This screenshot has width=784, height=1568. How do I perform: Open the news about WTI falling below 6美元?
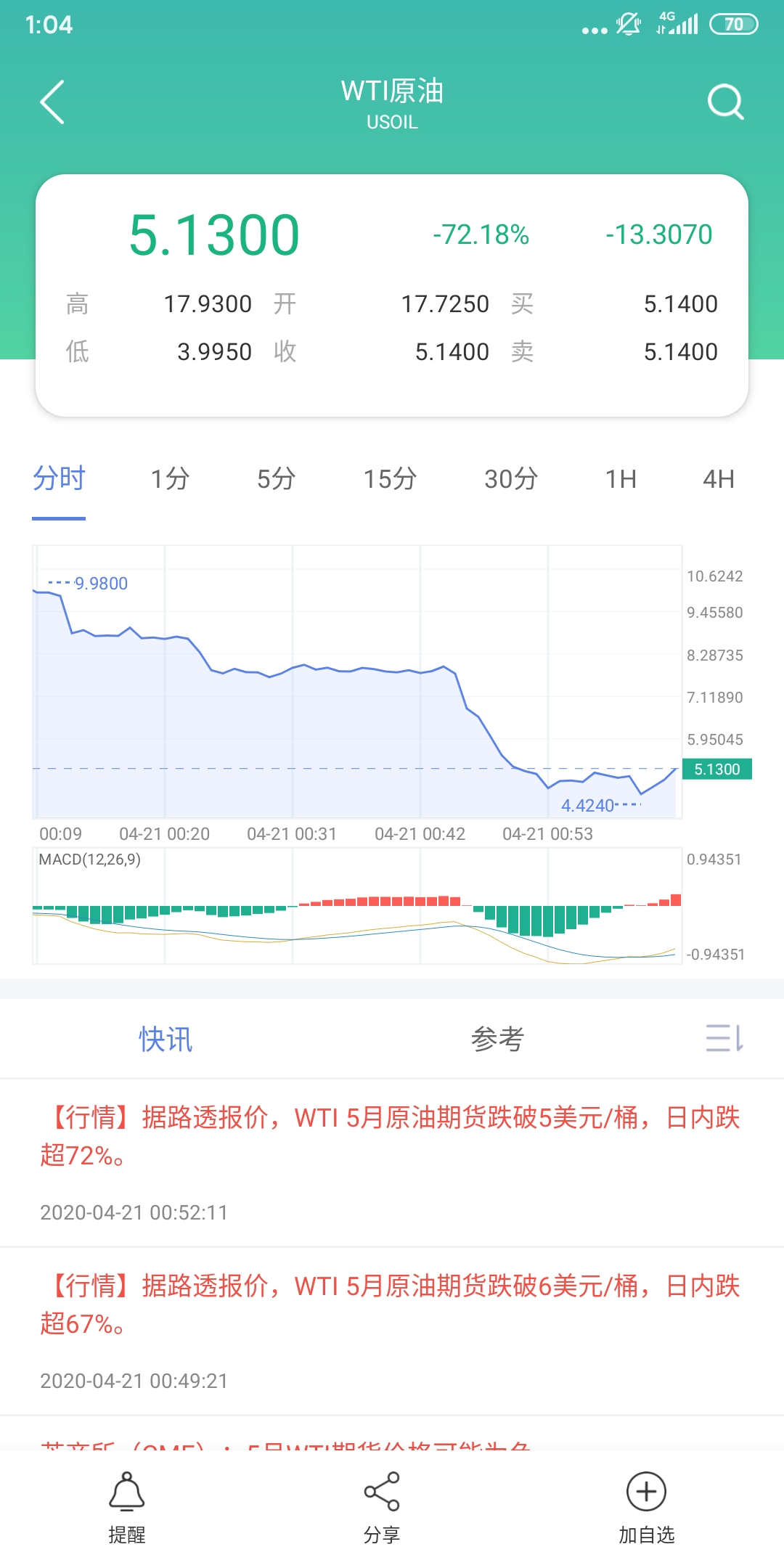392,1331
